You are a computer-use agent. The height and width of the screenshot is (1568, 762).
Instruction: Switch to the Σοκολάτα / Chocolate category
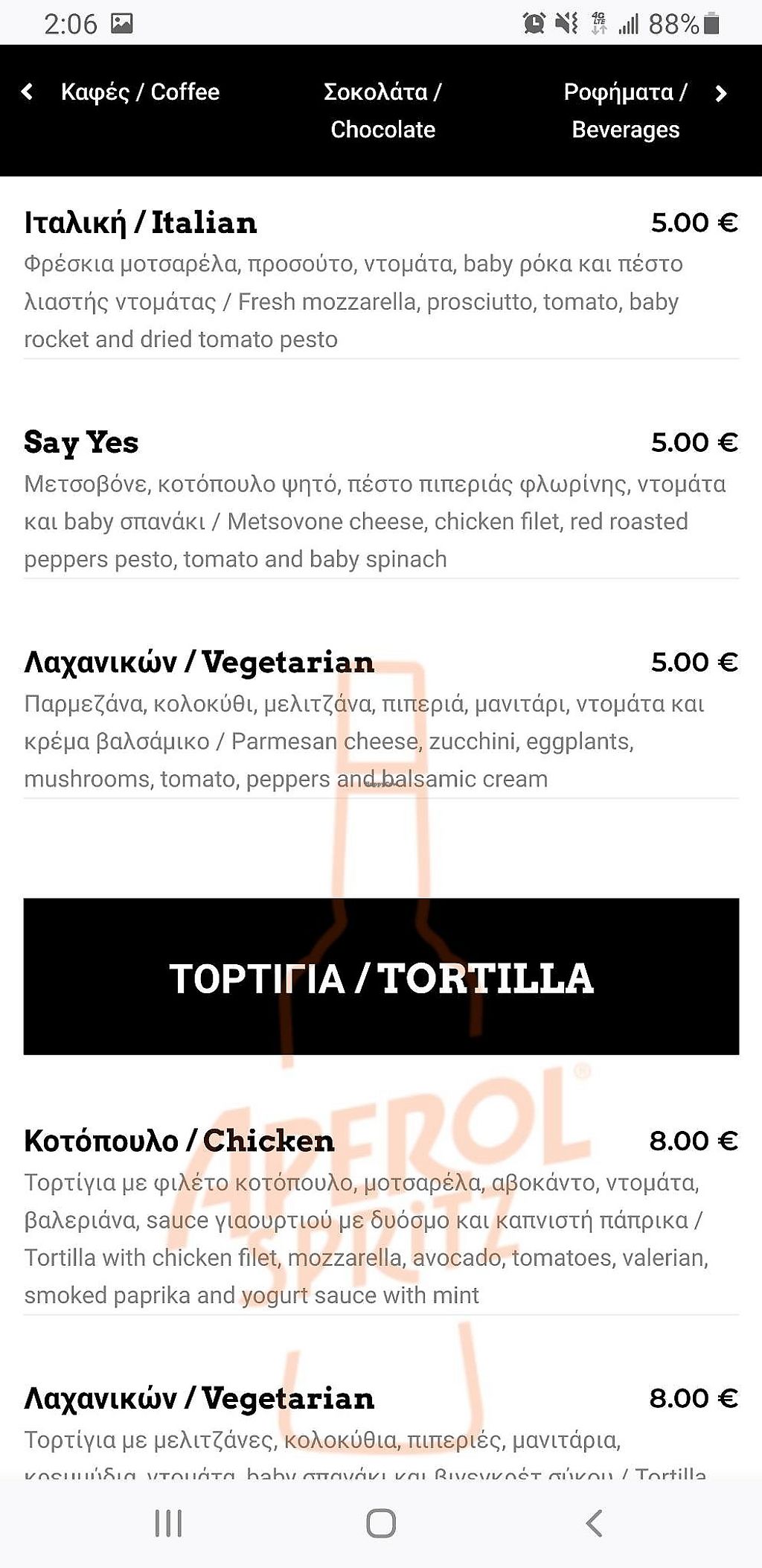click(x=382, y=110)
